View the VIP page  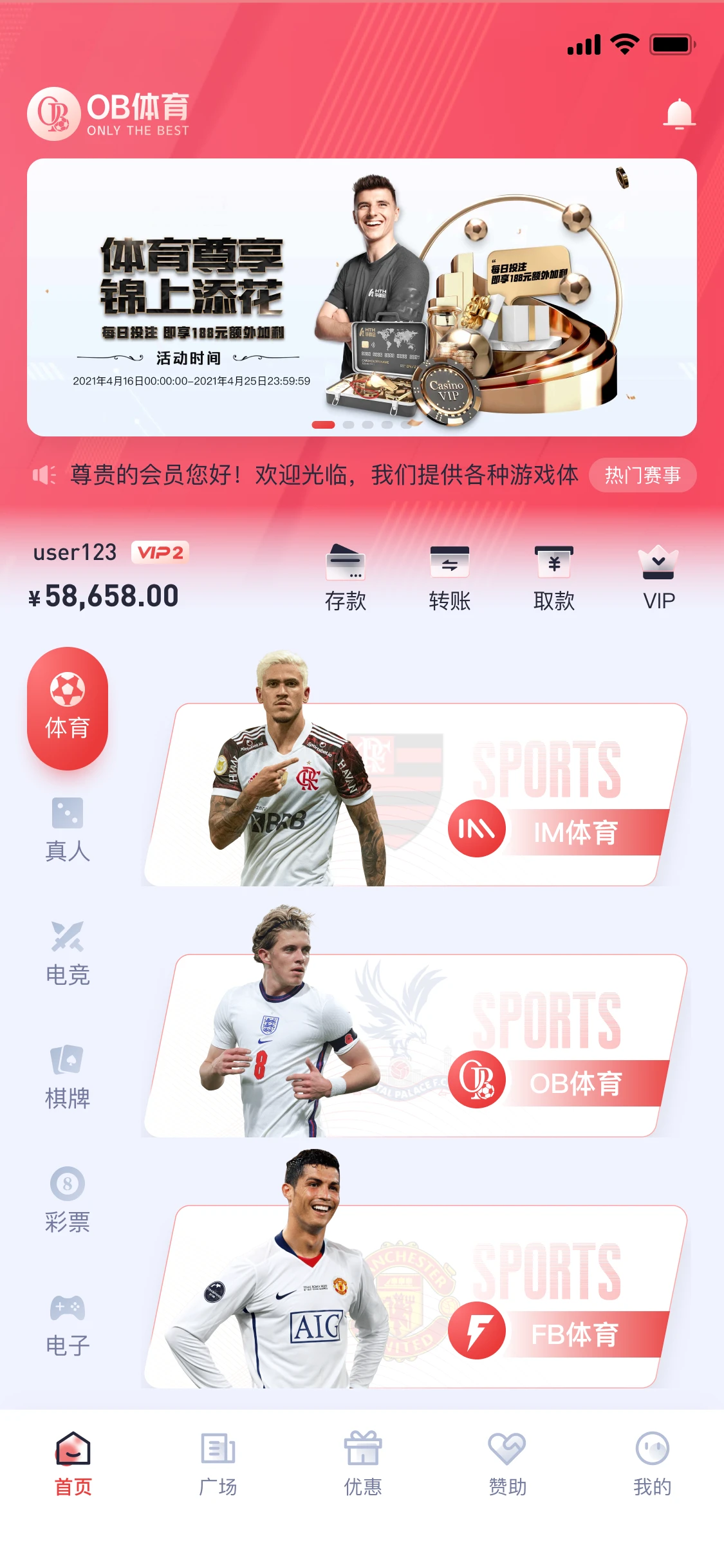(658, 577)
